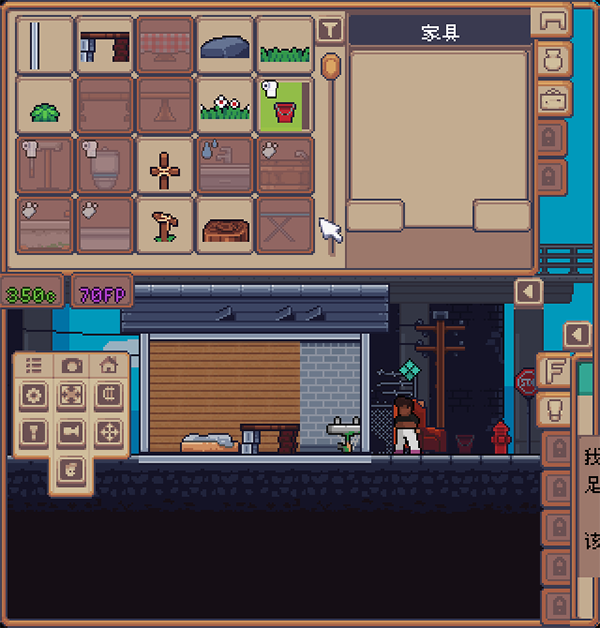
Task: Switch to the vase category tab
Action: (x=551, y=59)
